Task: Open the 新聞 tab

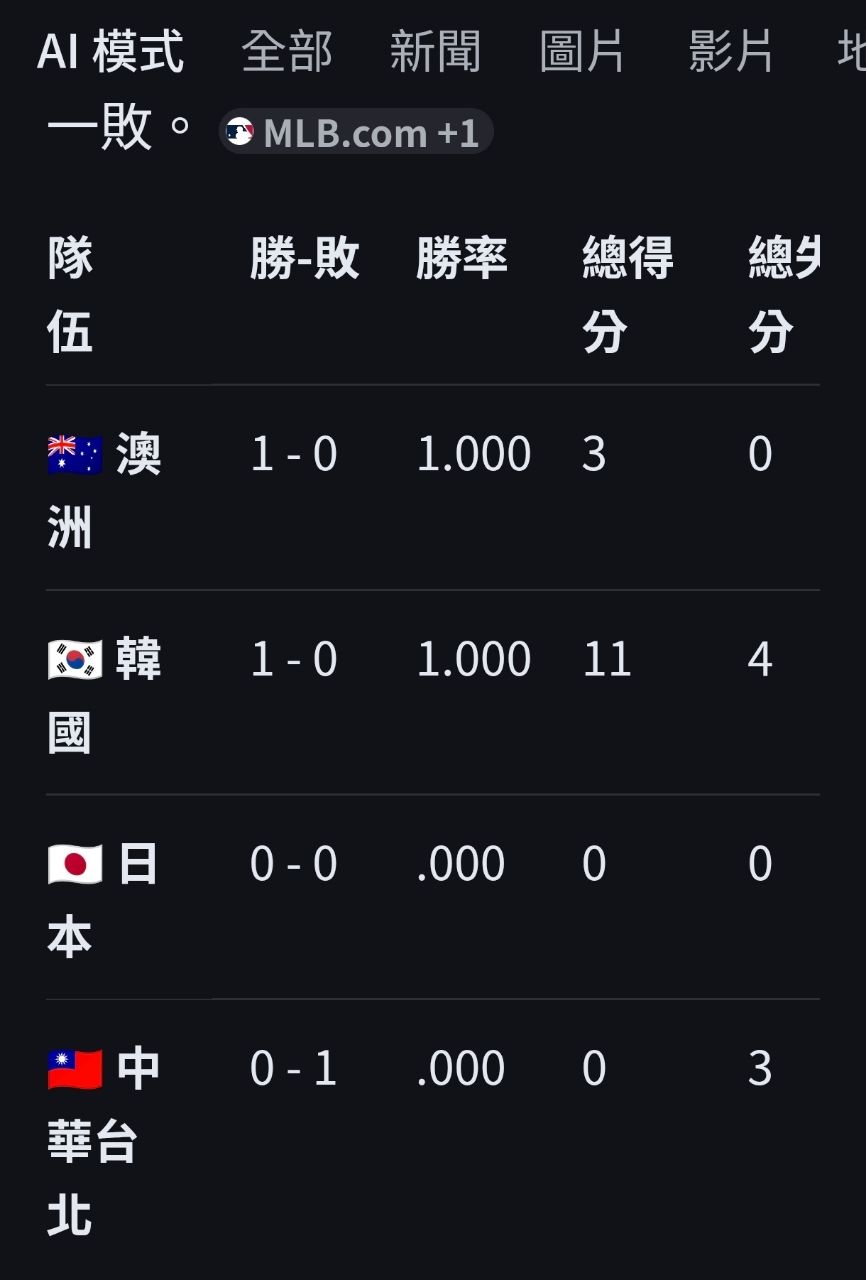Action: pos(435,52)
